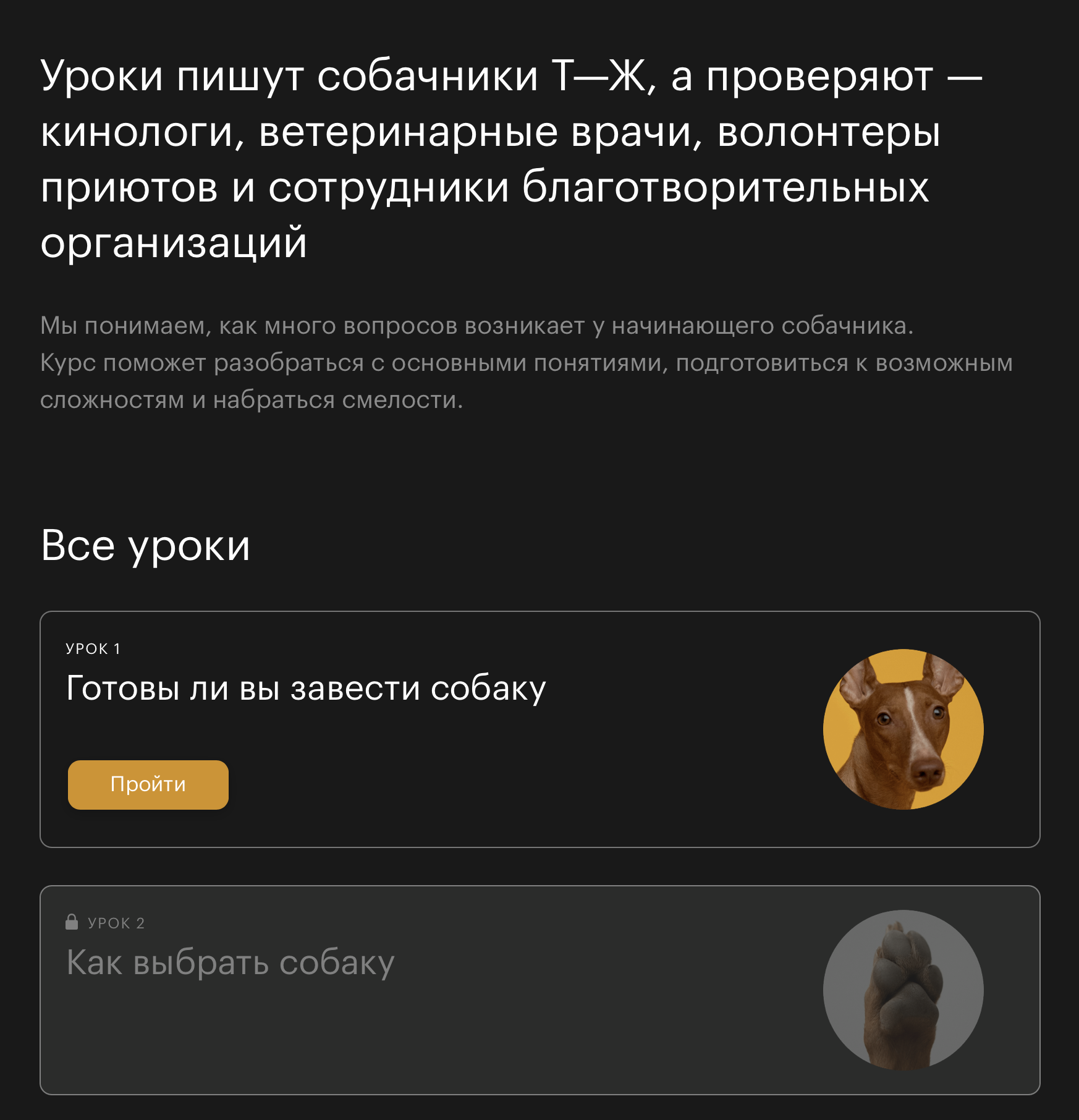Open the locked Урок 2 card Как выбрать собаку
The height and width of the screenshot is (1120, 1079).
tap(540, 990)
